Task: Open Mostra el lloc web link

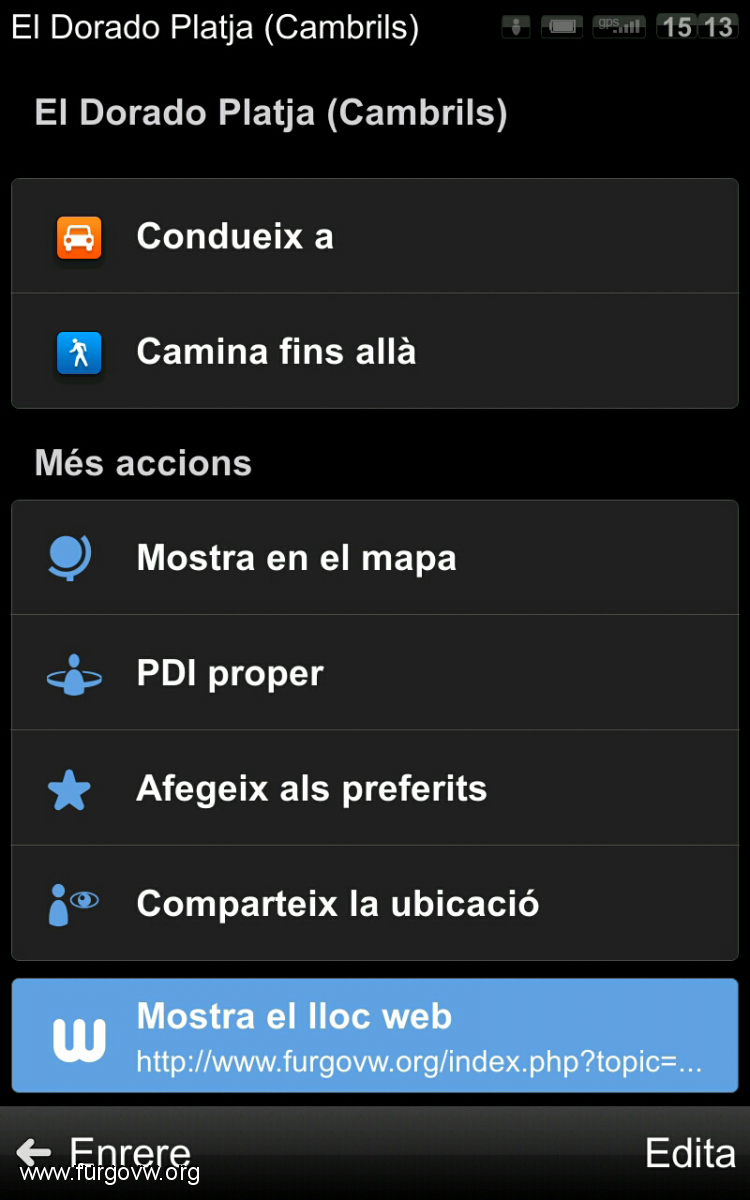Action: coord(375,1036)
